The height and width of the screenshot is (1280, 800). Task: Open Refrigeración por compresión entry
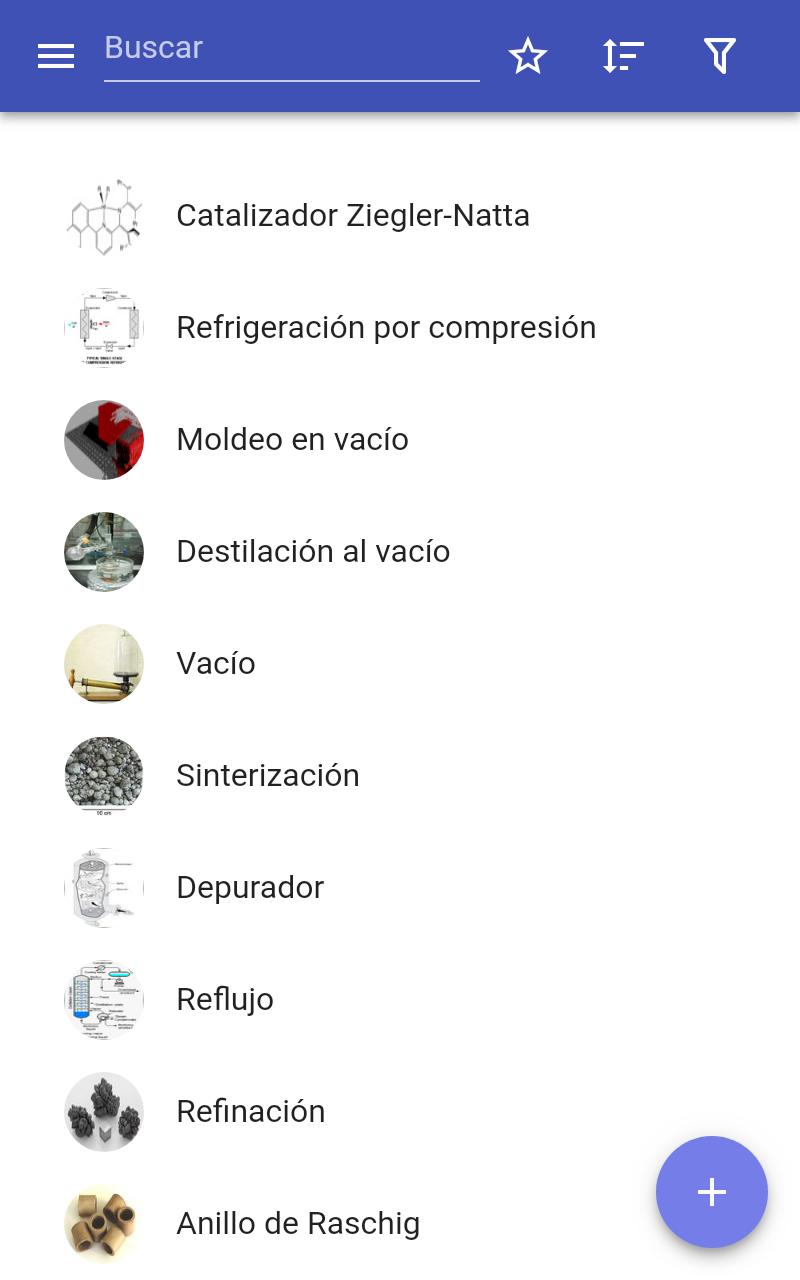(x=400, y=328)
